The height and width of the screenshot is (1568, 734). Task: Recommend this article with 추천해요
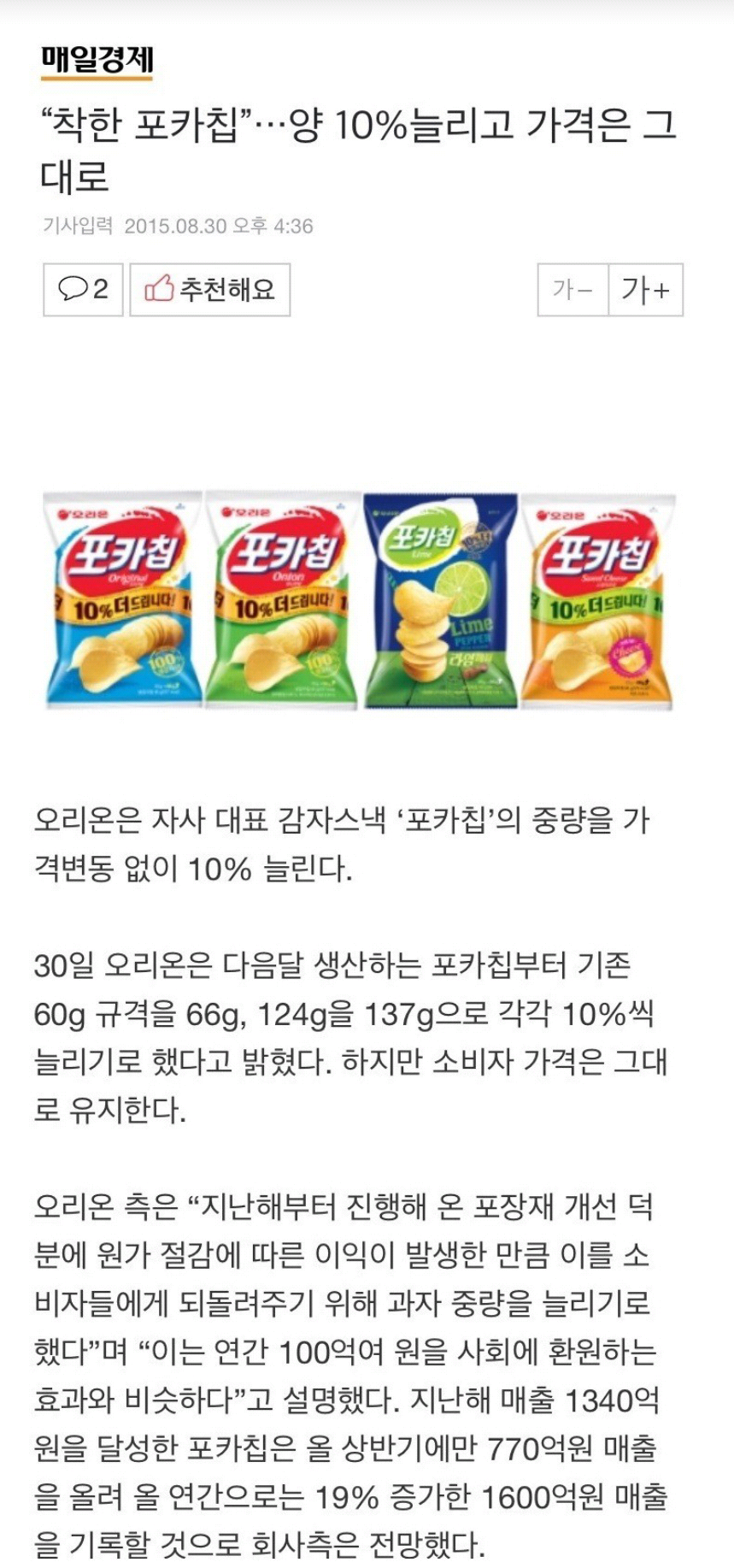pos(209,290)
